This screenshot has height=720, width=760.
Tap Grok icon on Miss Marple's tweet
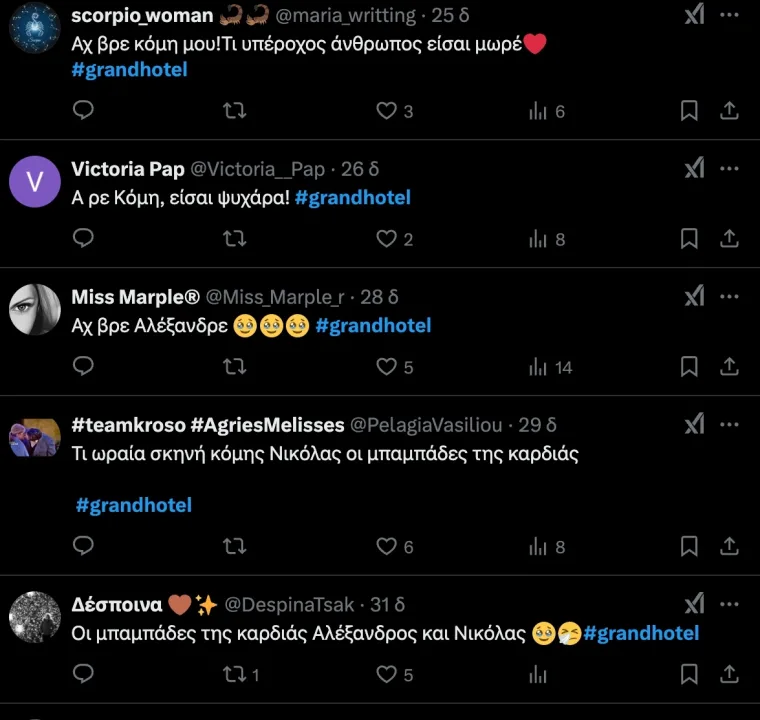694,297
